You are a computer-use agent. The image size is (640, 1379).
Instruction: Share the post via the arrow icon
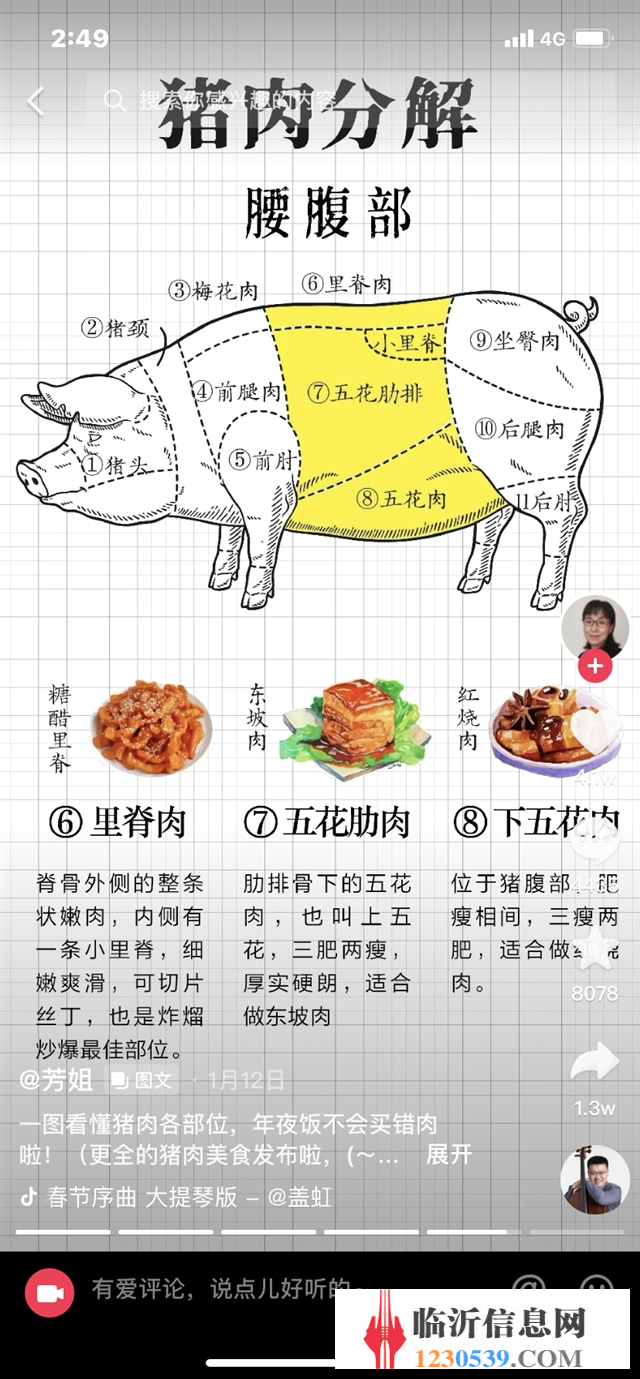(x=595, y=1062)
